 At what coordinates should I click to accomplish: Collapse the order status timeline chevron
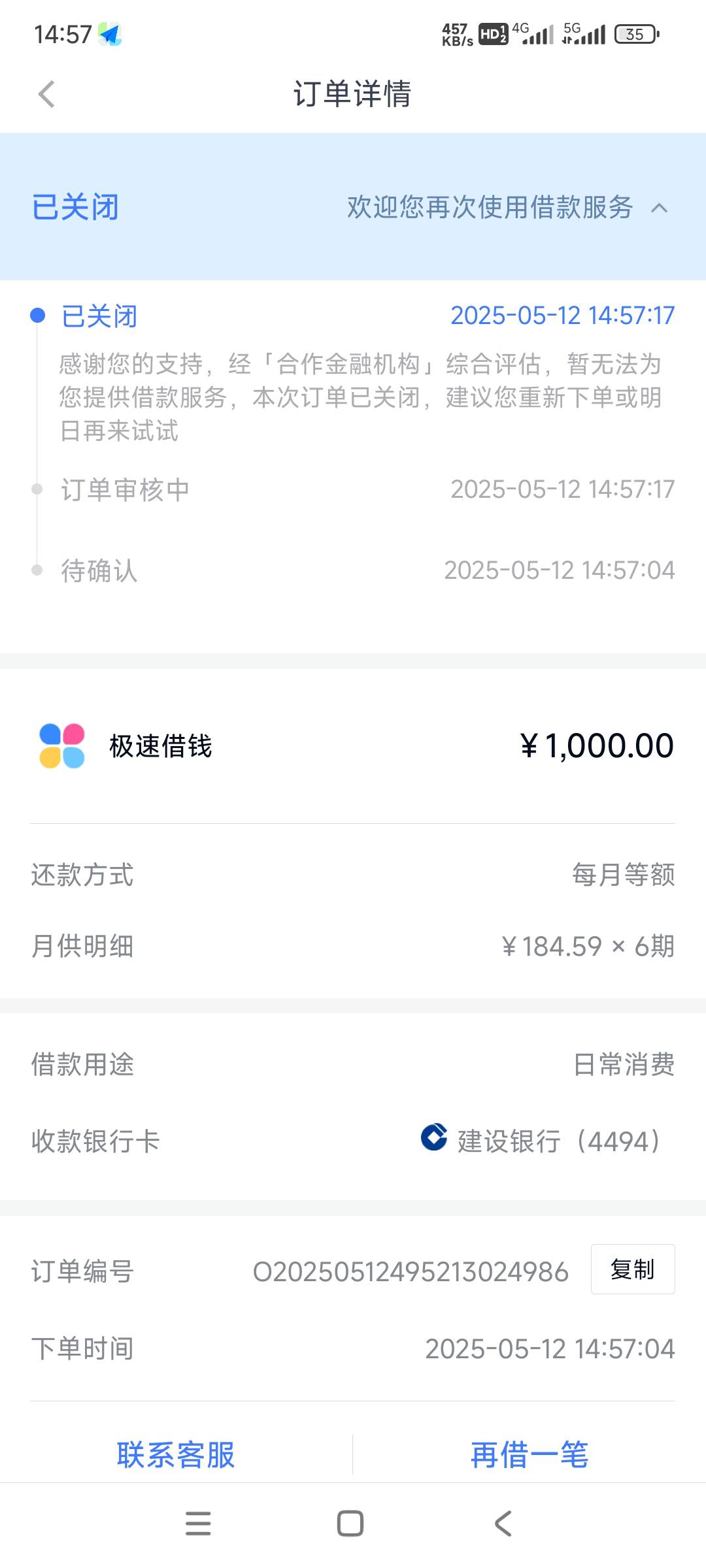[660, 208]
